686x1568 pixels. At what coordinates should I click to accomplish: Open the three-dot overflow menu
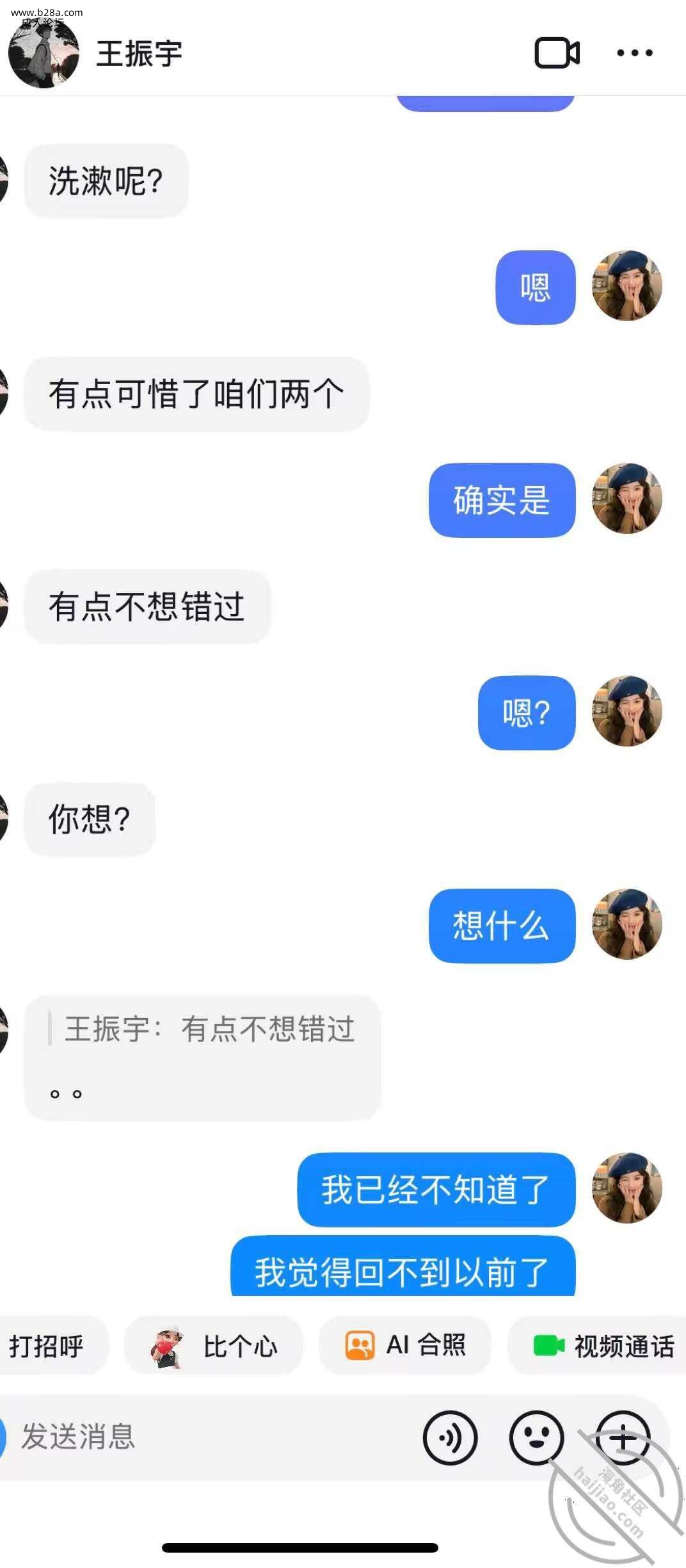click(634, 53)
